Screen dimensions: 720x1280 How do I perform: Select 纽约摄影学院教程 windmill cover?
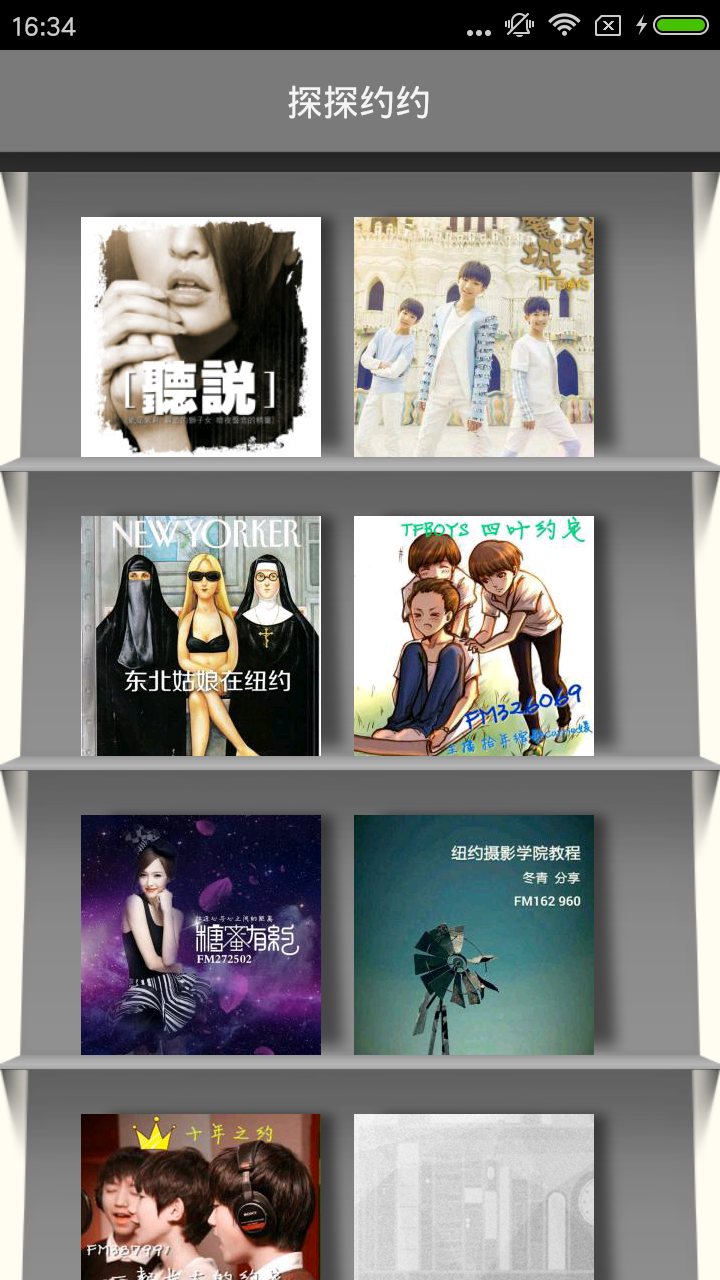pyautogui.click(x=474, y=935)
